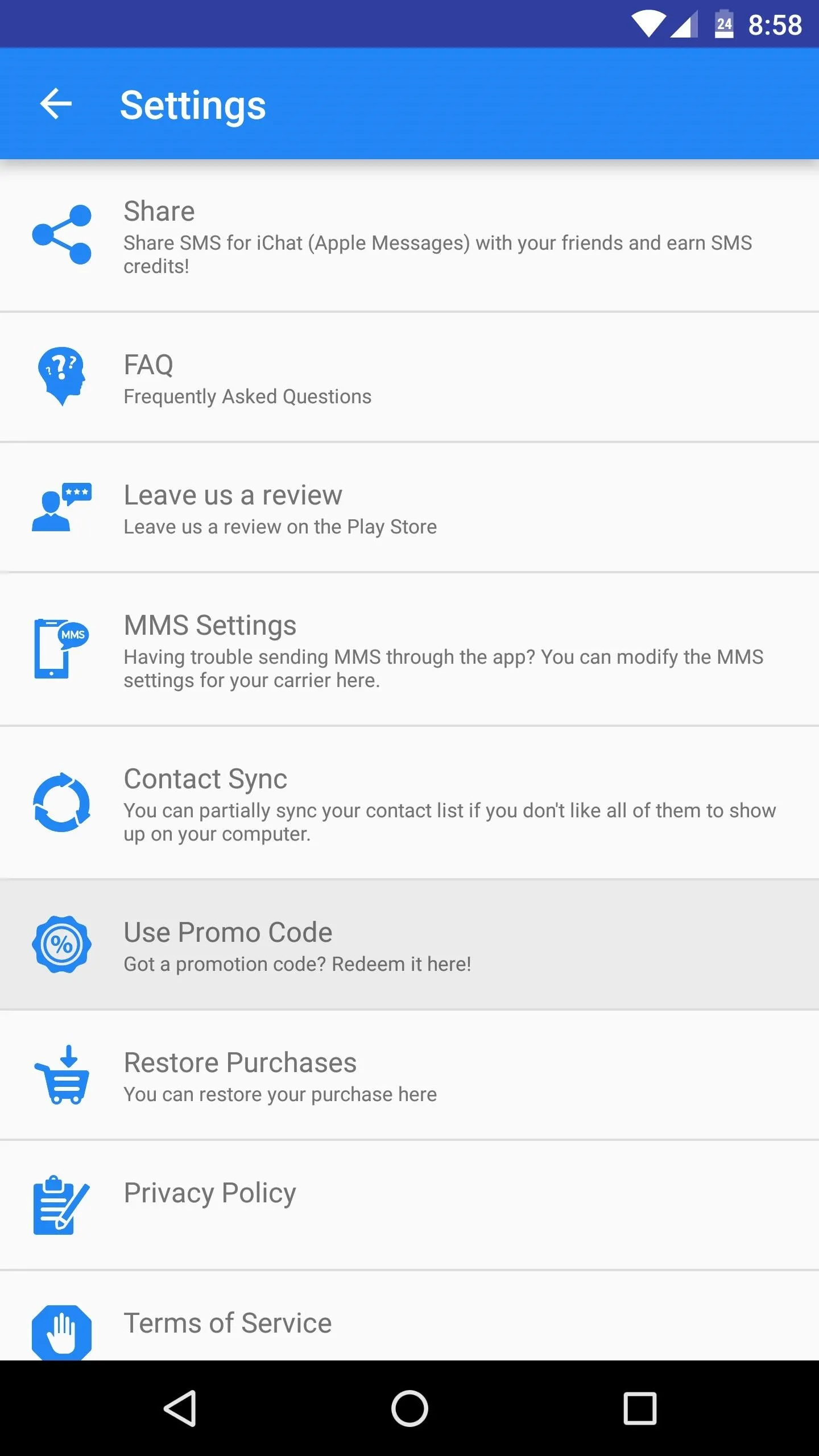Open Contact Sync settings

click(x=409, y=803)
